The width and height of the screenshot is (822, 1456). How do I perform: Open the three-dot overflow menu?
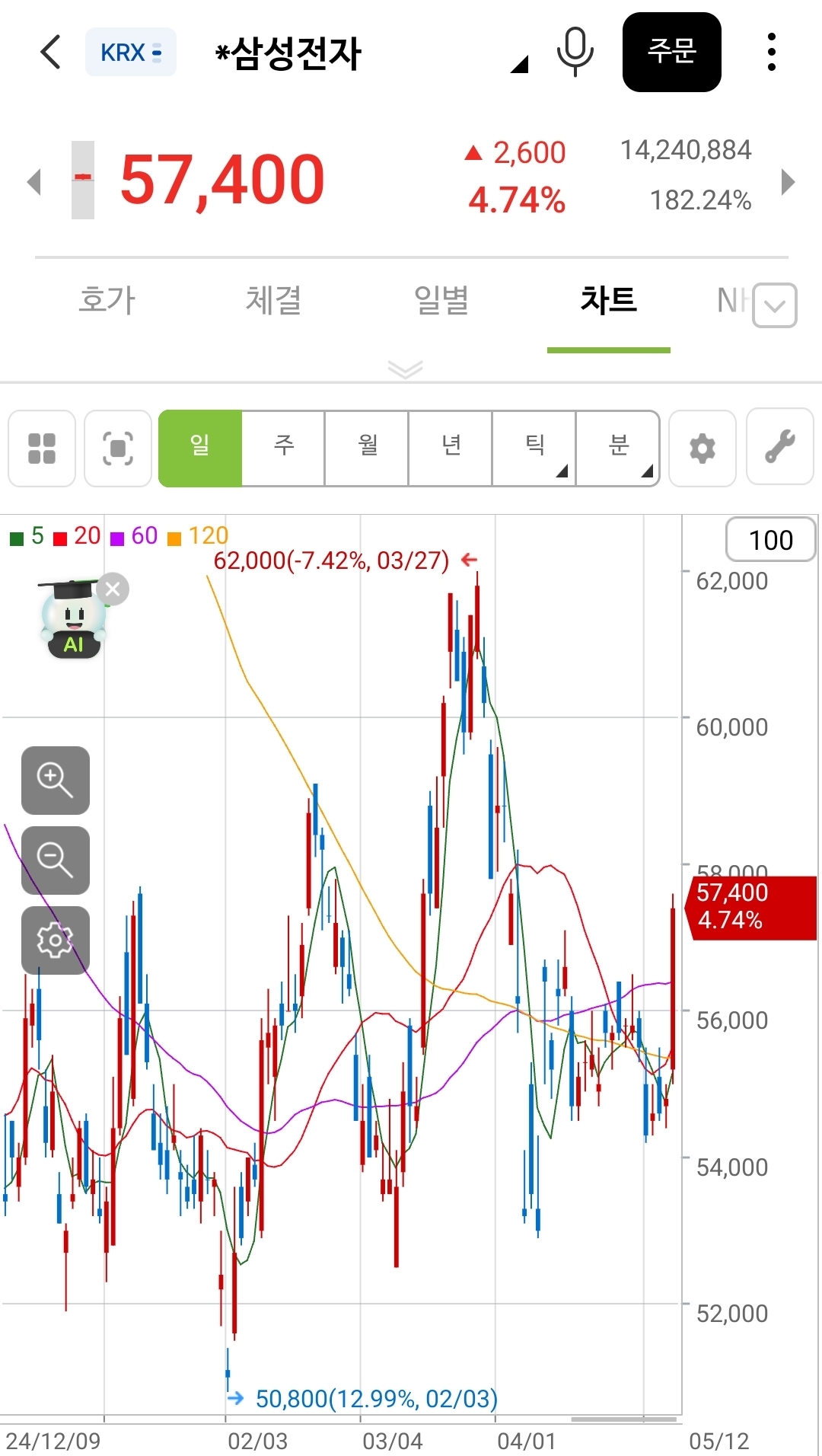point(772,52)
